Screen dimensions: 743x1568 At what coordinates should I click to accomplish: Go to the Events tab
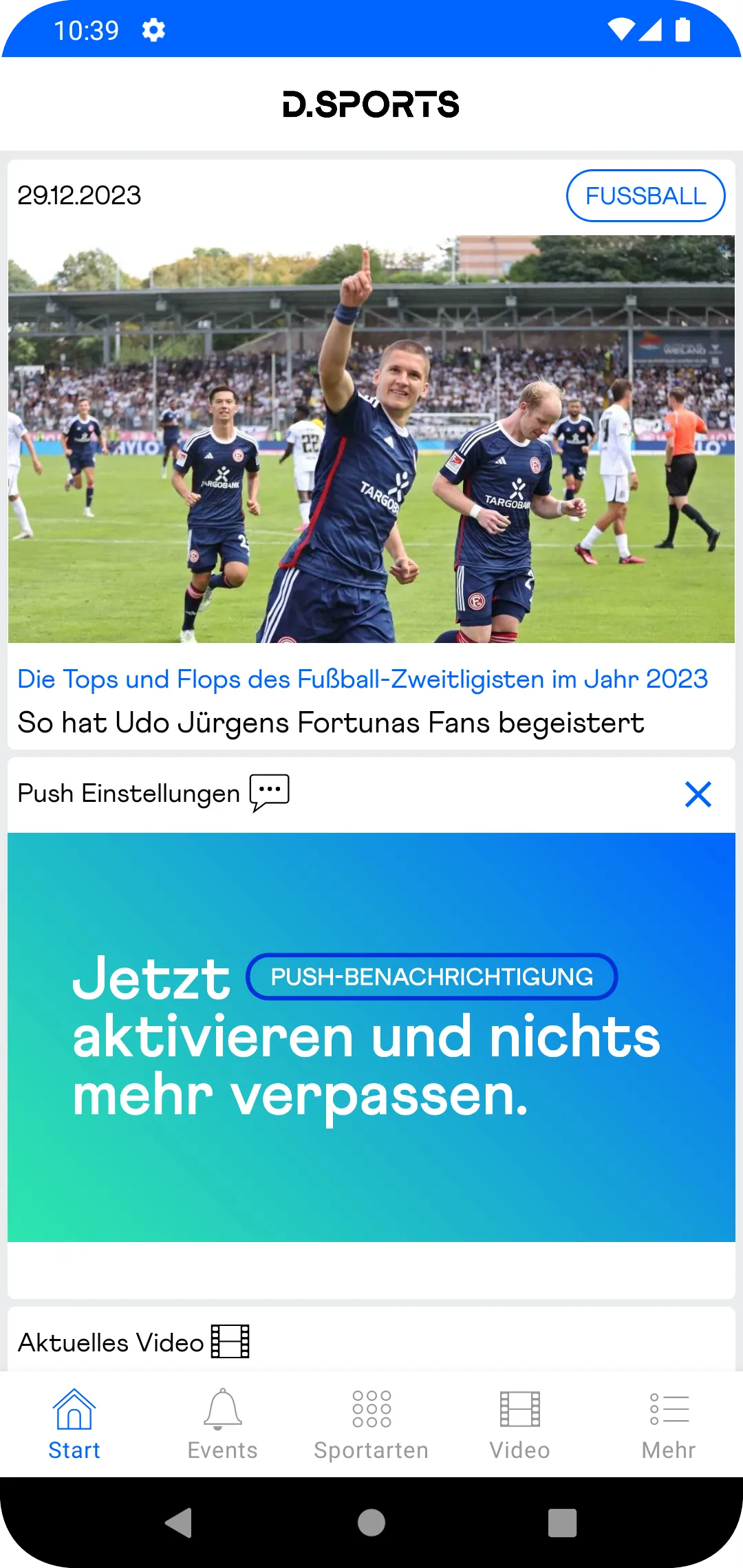click(223, 1425)
